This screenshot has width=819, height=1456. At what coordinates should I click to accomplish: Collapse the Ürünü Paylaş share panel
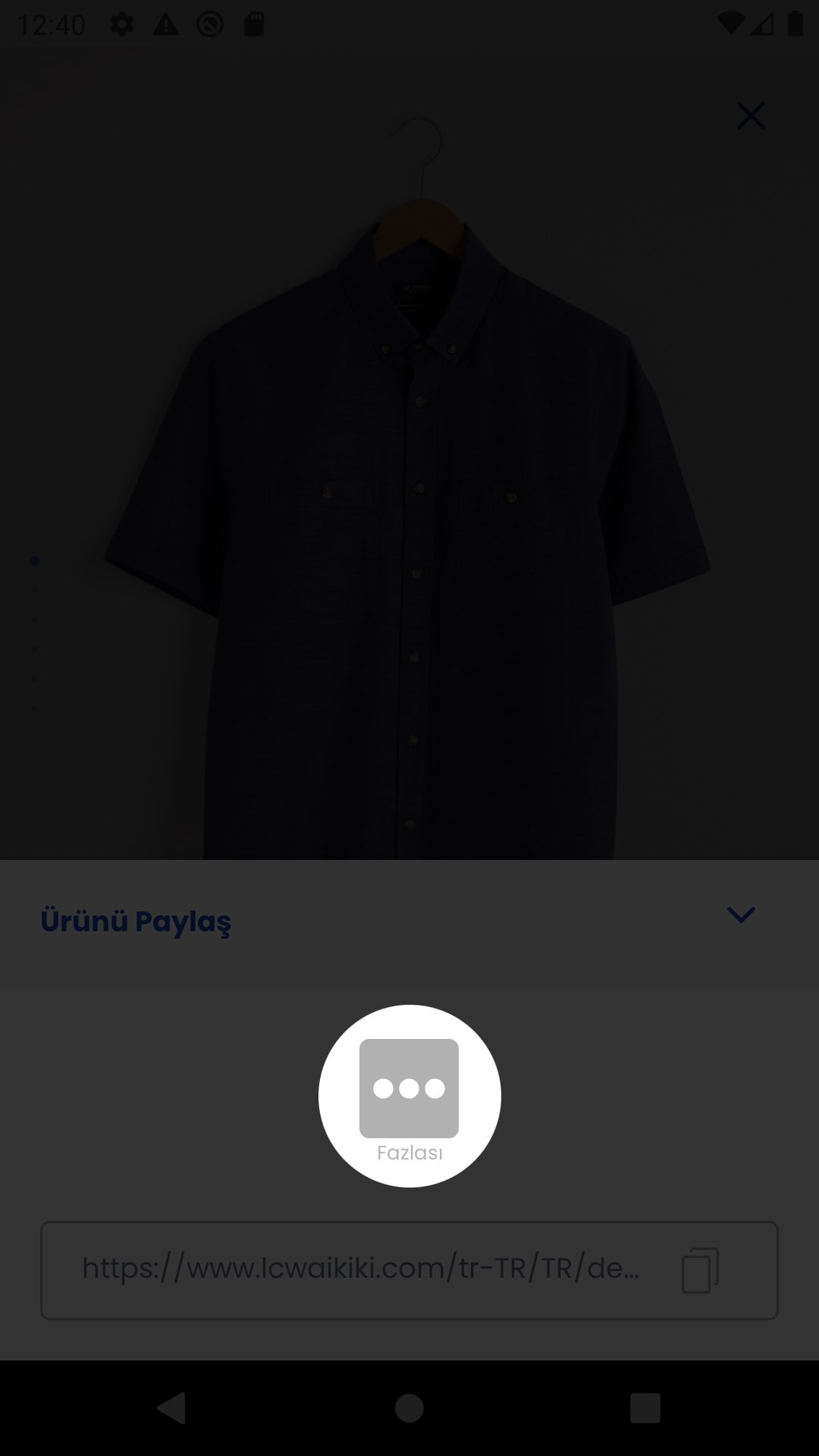click(741, 915)
